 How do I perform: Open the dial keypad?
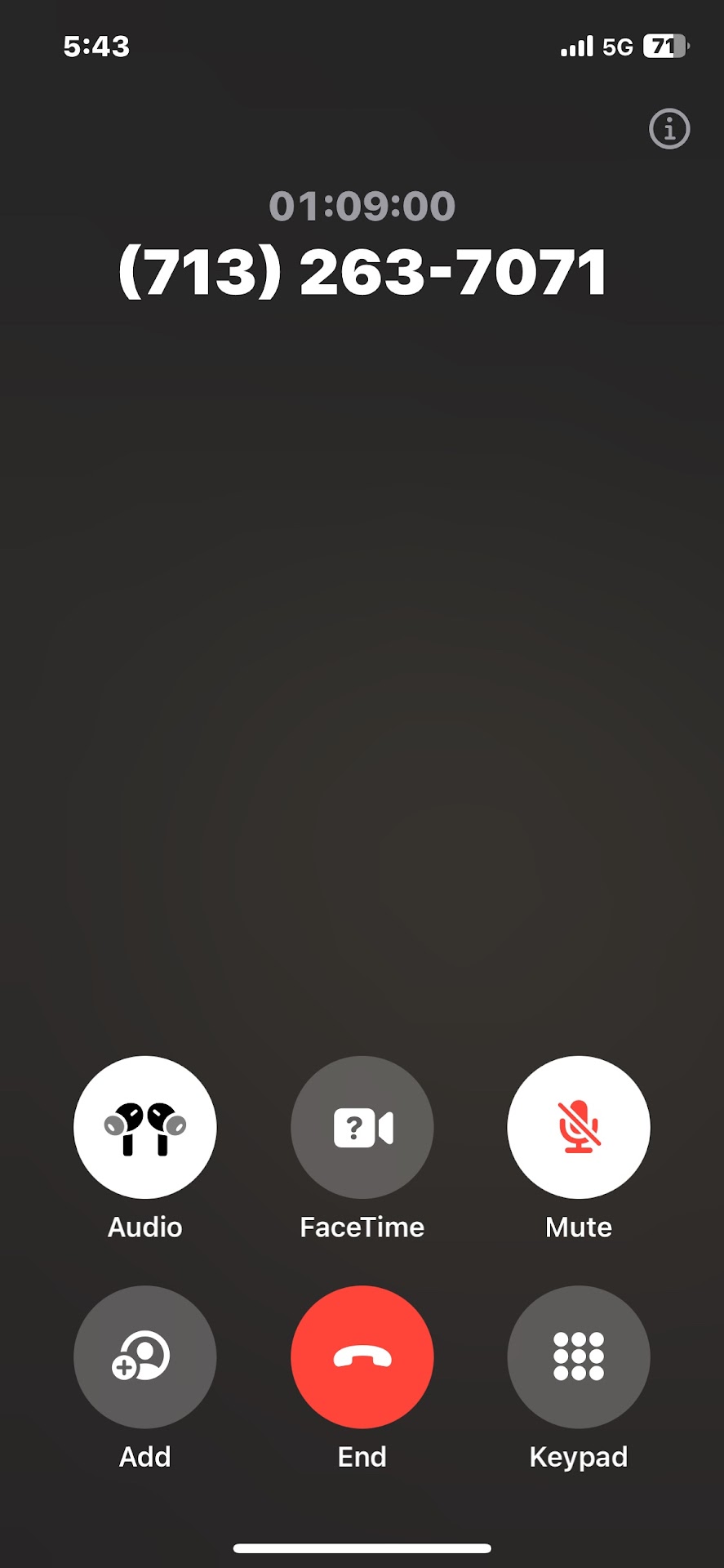[579, 1356]
